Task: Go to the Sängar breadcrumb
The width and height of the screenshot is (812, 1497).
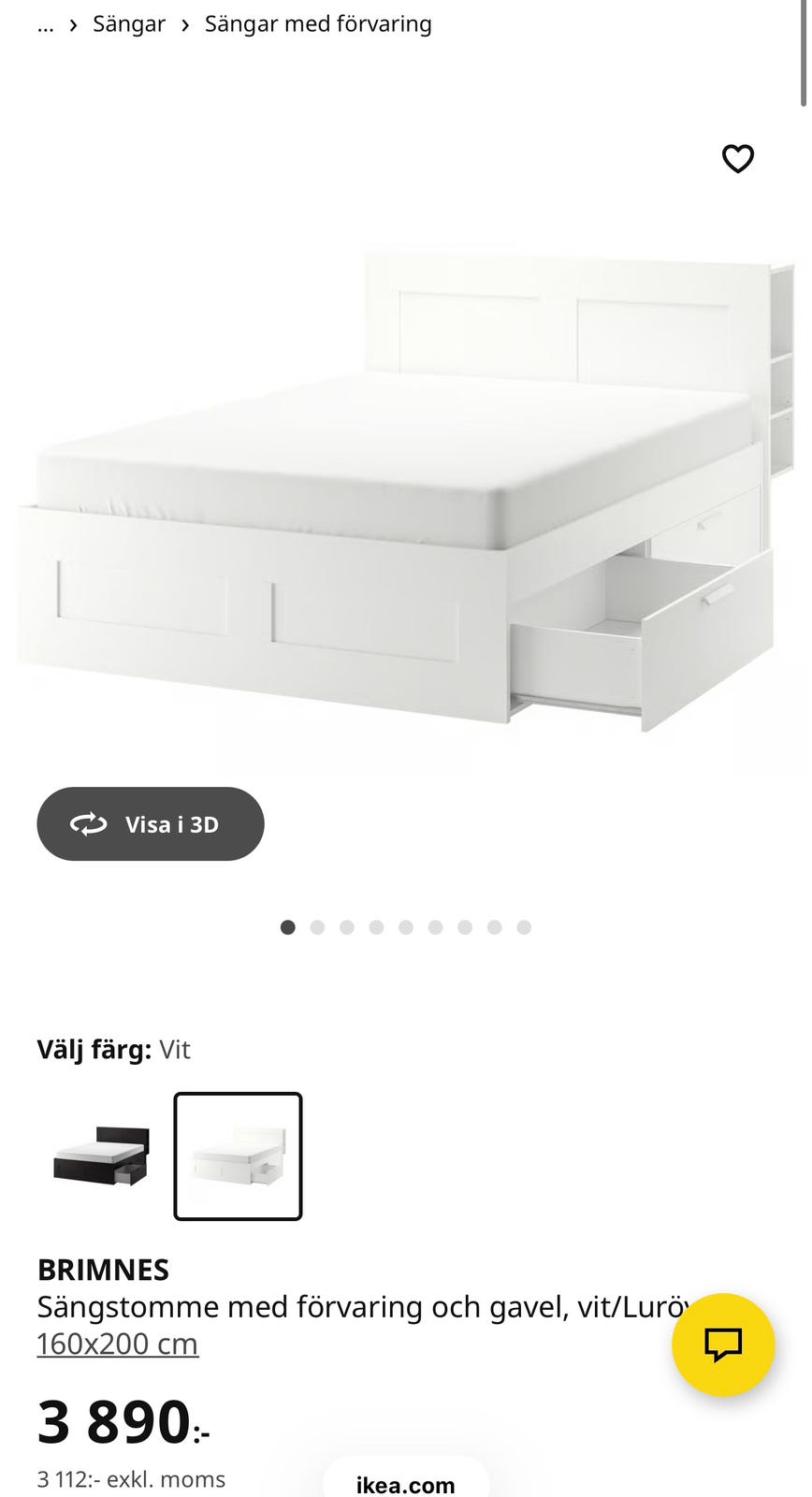Action: (129, 24)
